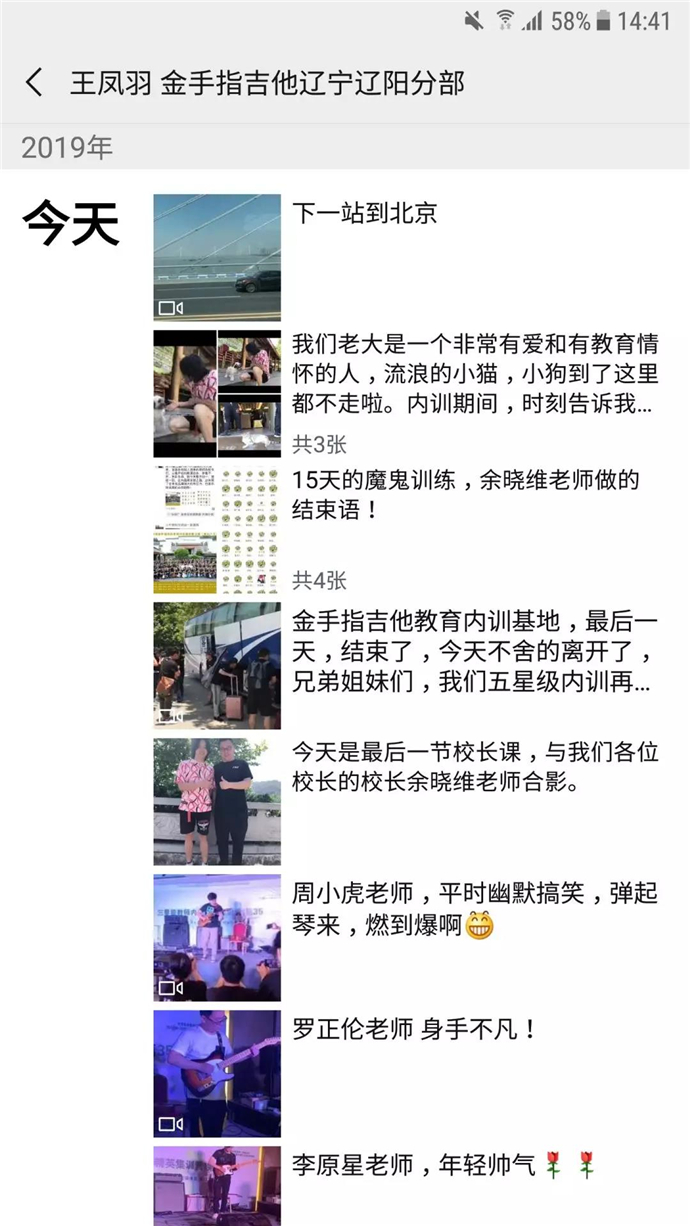The height and width of the screenshot is (1226, 690).
Task: Open the post '15天的魔鬼训练'
Action: (x=217, y=529)
